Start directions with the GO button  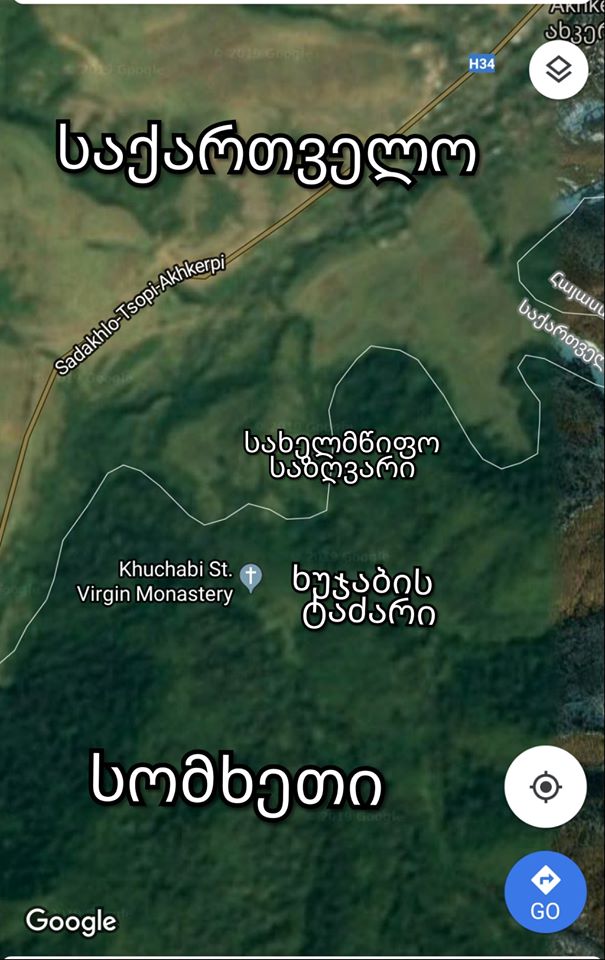click(x=545, y=891)
